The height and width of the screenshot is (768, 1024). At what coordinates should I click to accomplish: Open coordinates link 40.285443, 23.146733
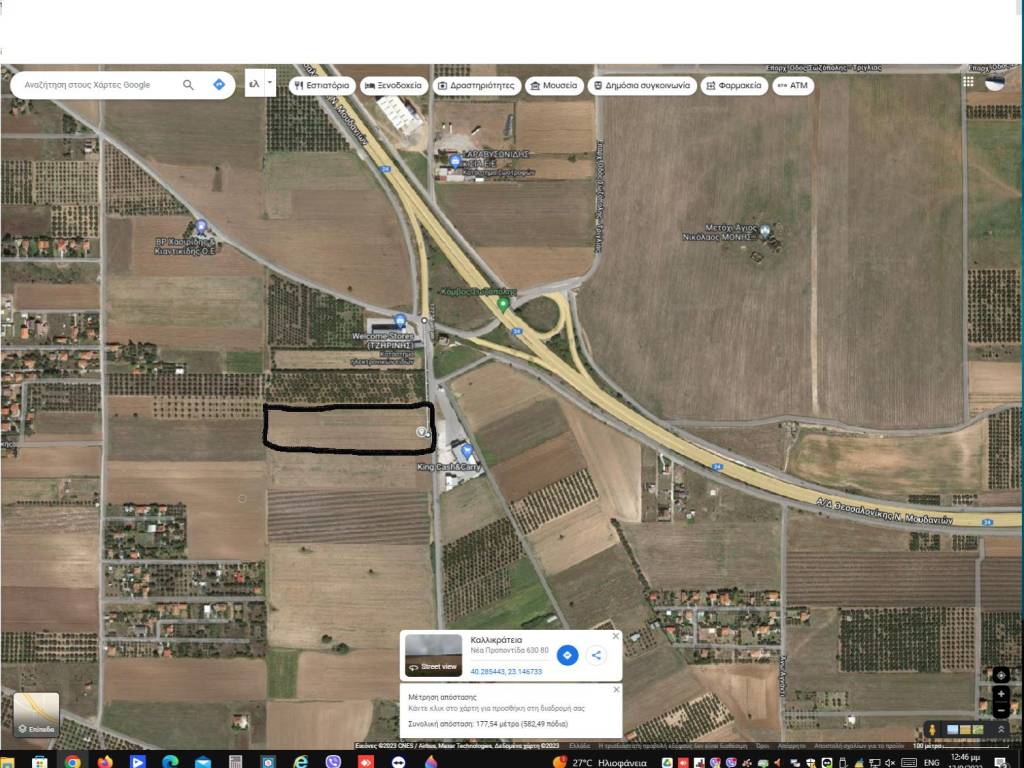click(506, 672)
